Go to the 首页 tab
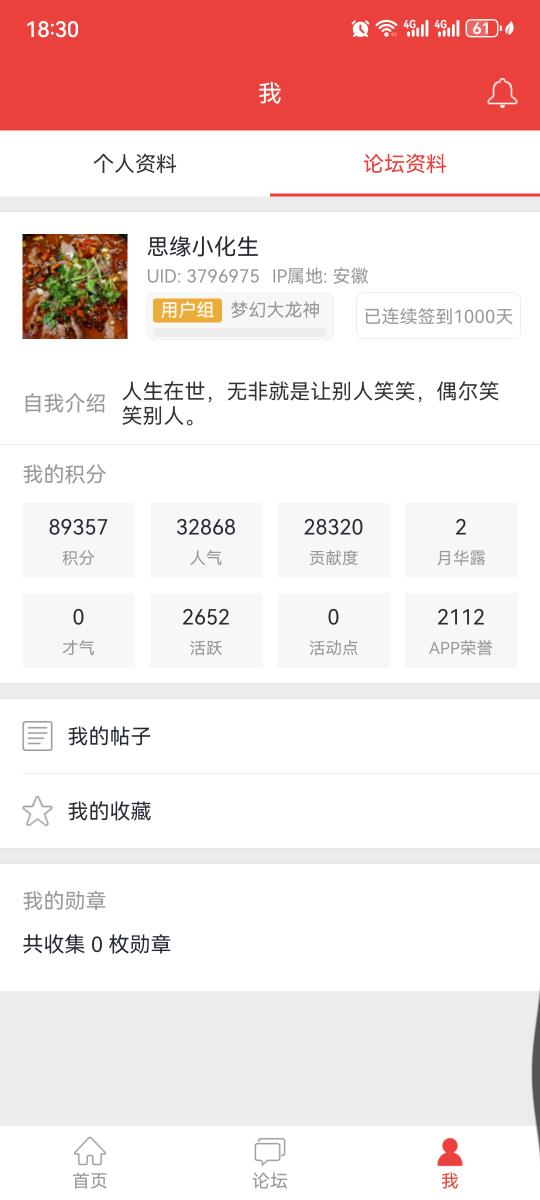Viewport: 540px width, 1200px height. 90,1164
